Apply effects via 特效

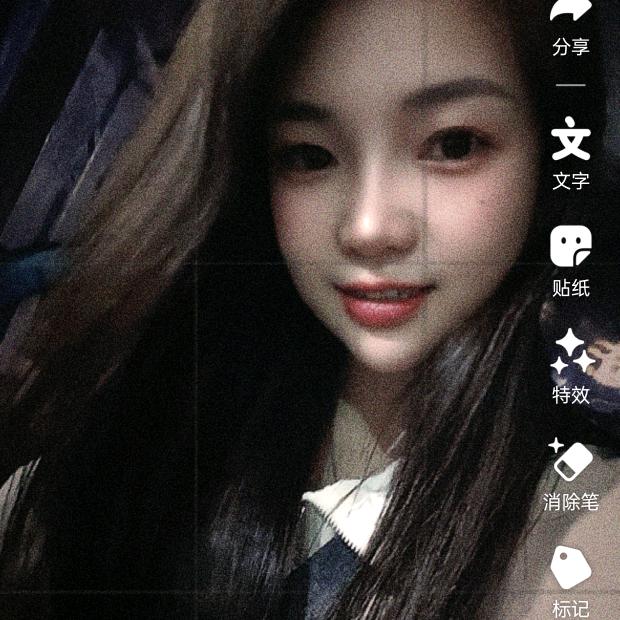pos(571,352)
